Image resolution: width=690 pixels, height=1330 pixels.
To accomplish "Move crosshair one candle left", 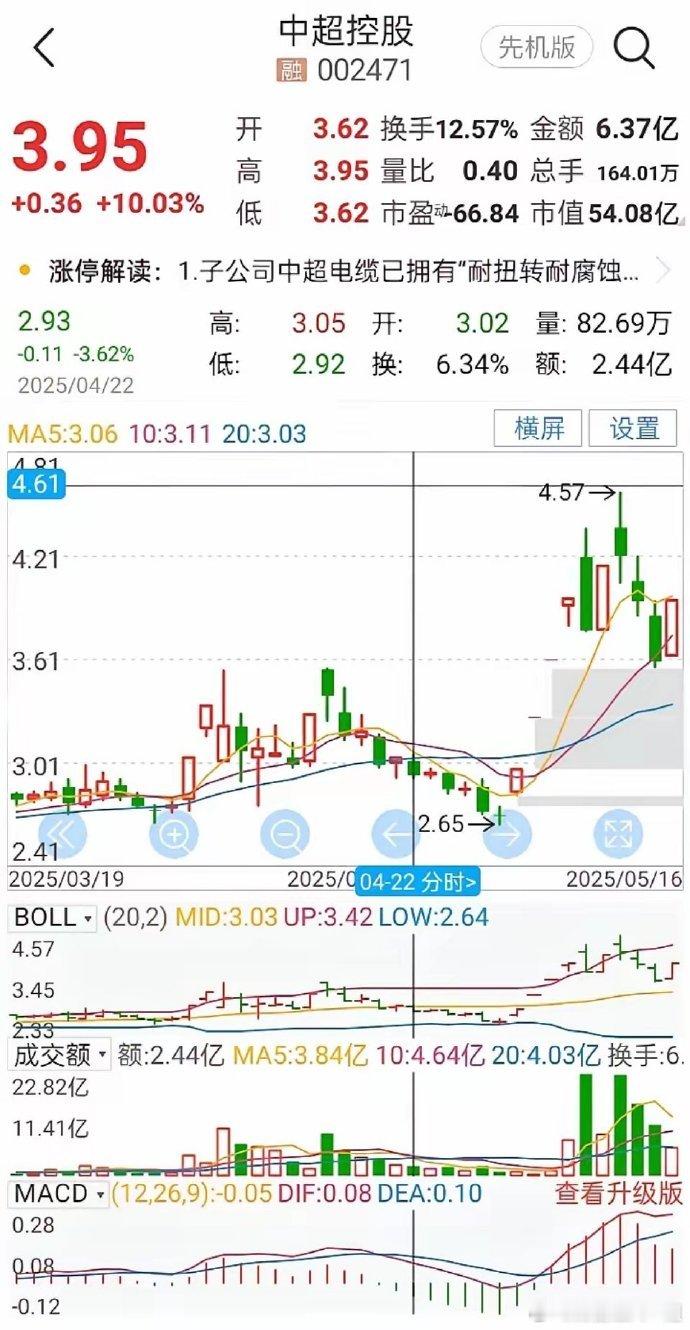I will (x=396, y=834).
